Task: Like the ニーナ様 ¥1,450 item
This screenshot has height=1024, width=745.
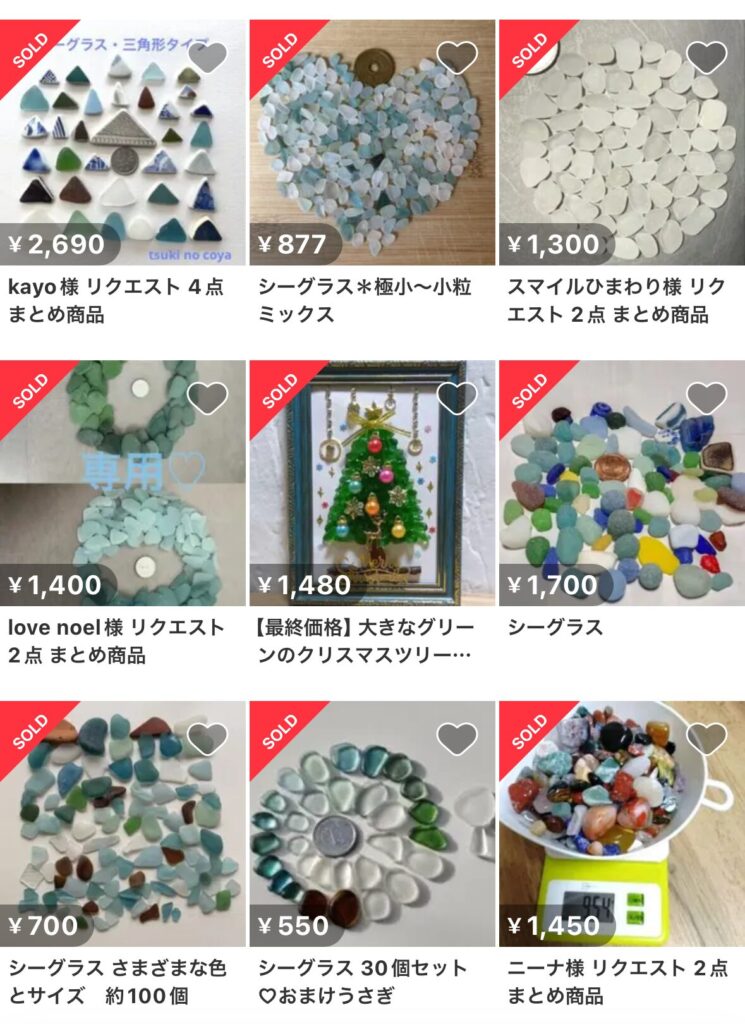Action: (707, 739)
